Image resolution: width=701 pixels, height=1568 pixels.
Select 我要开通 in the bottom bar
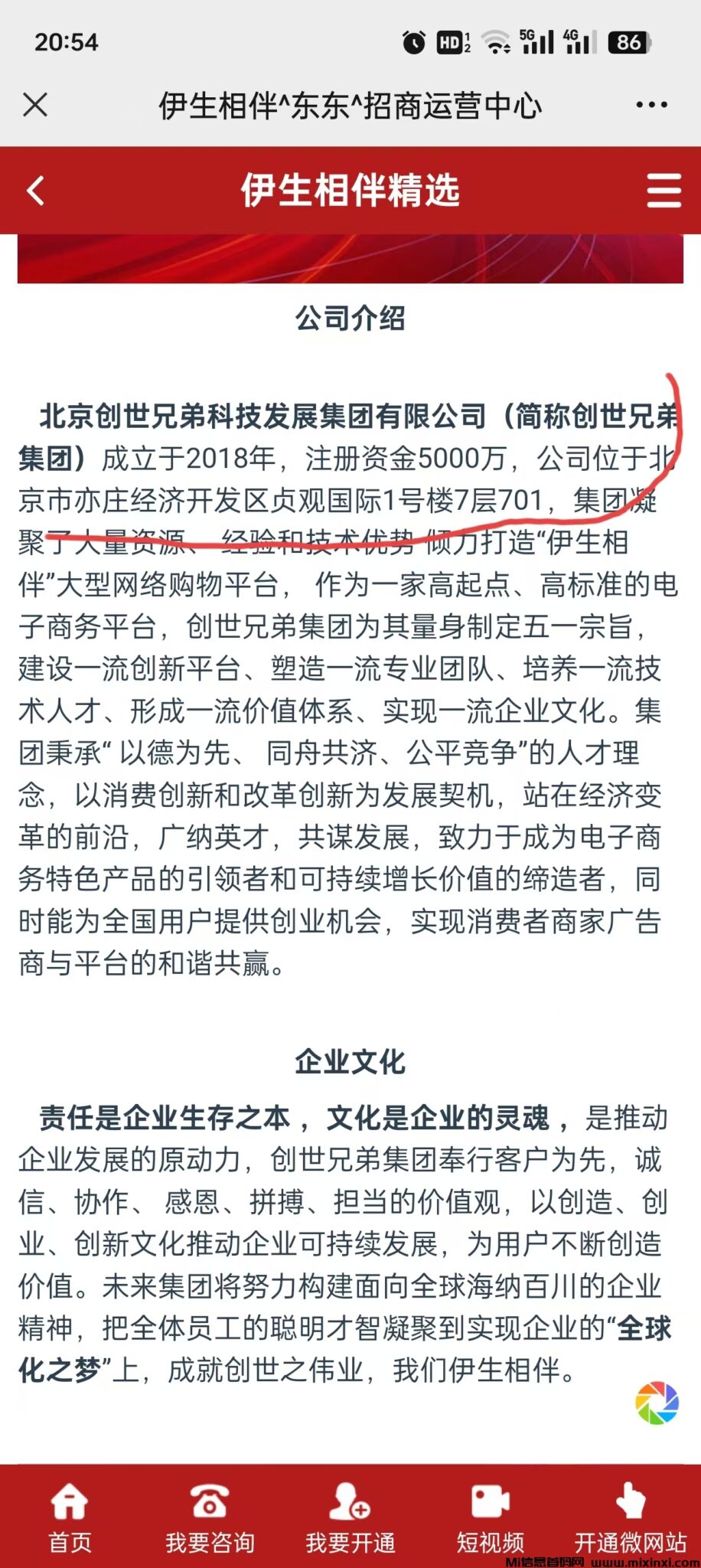(350, 1518)
